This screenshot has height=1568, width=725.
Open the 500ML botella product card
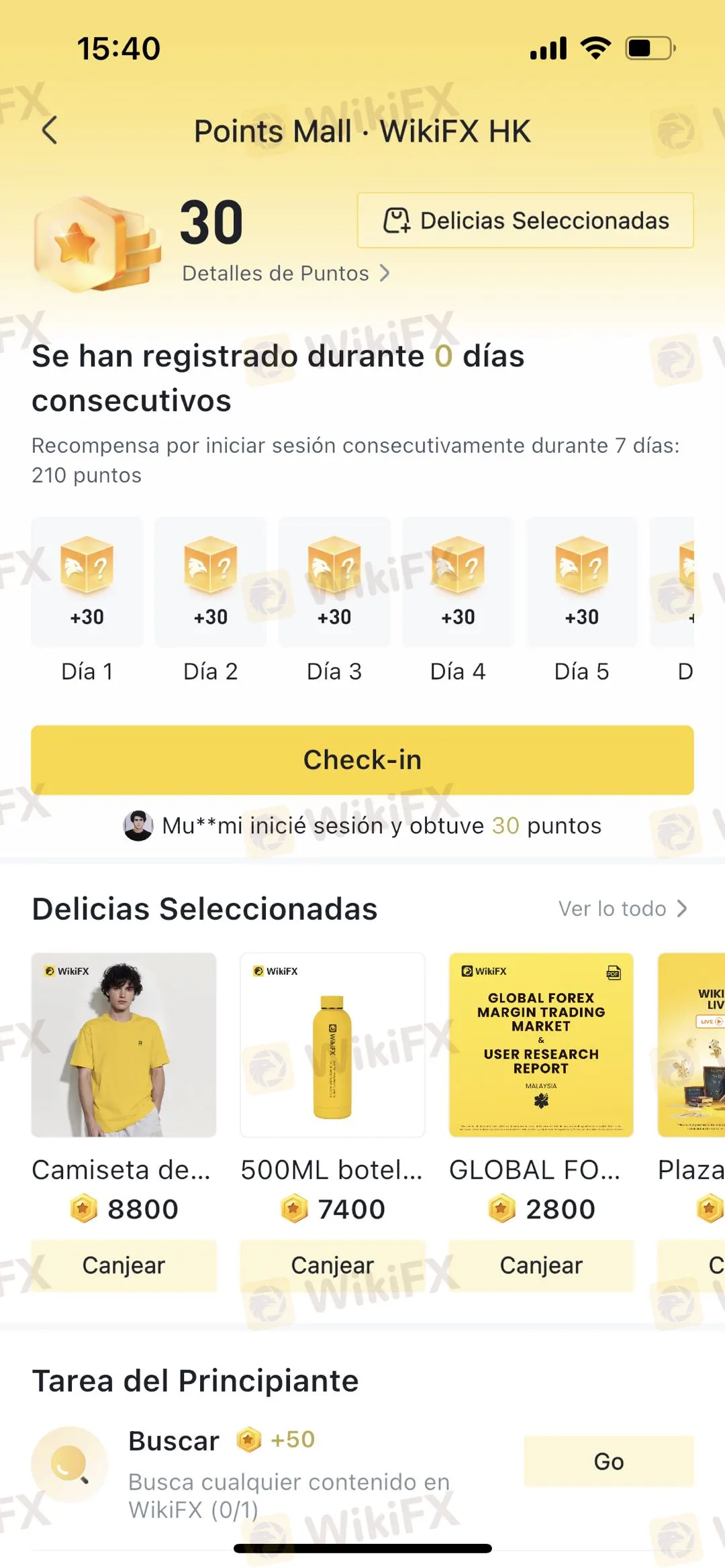(332, 1045)
